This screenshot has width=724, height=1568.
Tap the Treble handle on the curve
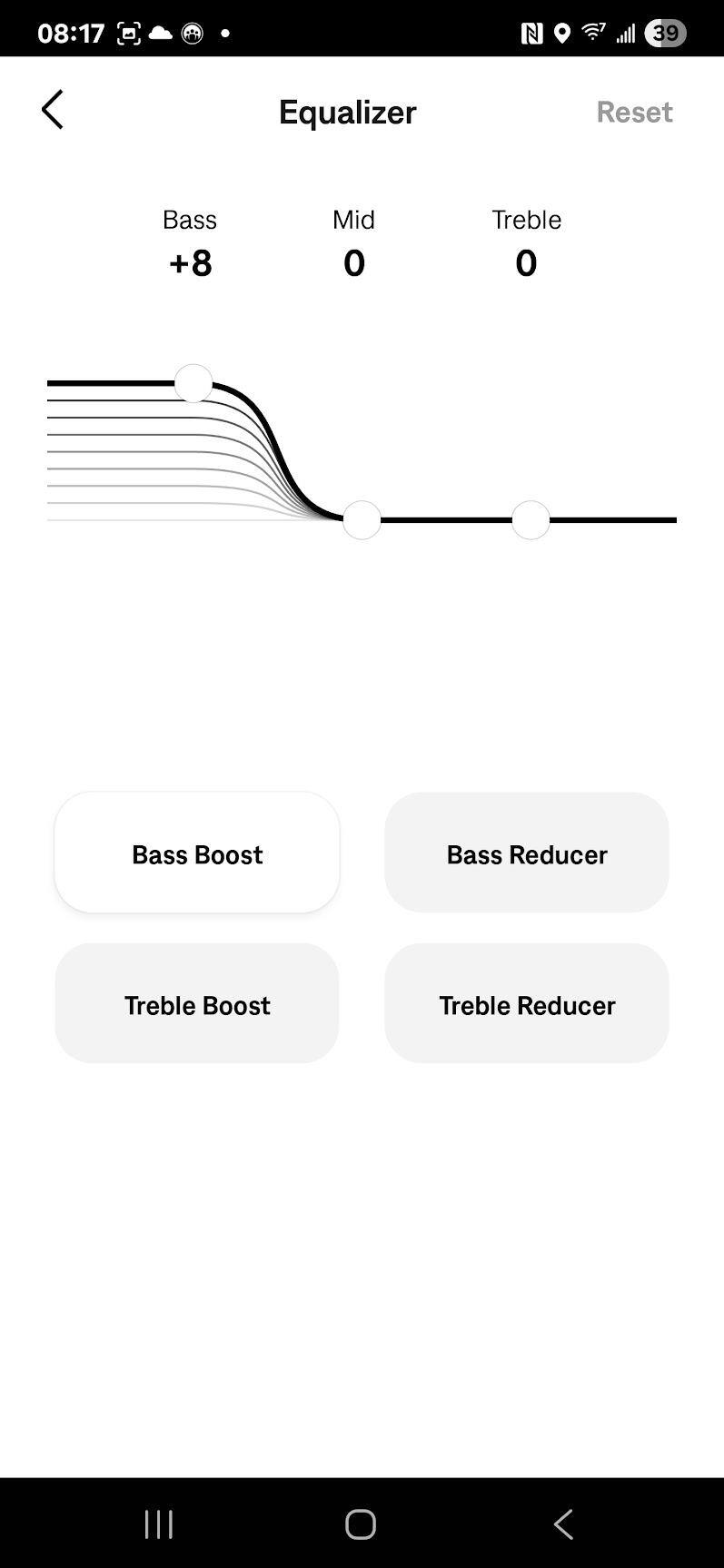[x=531, y=520]
